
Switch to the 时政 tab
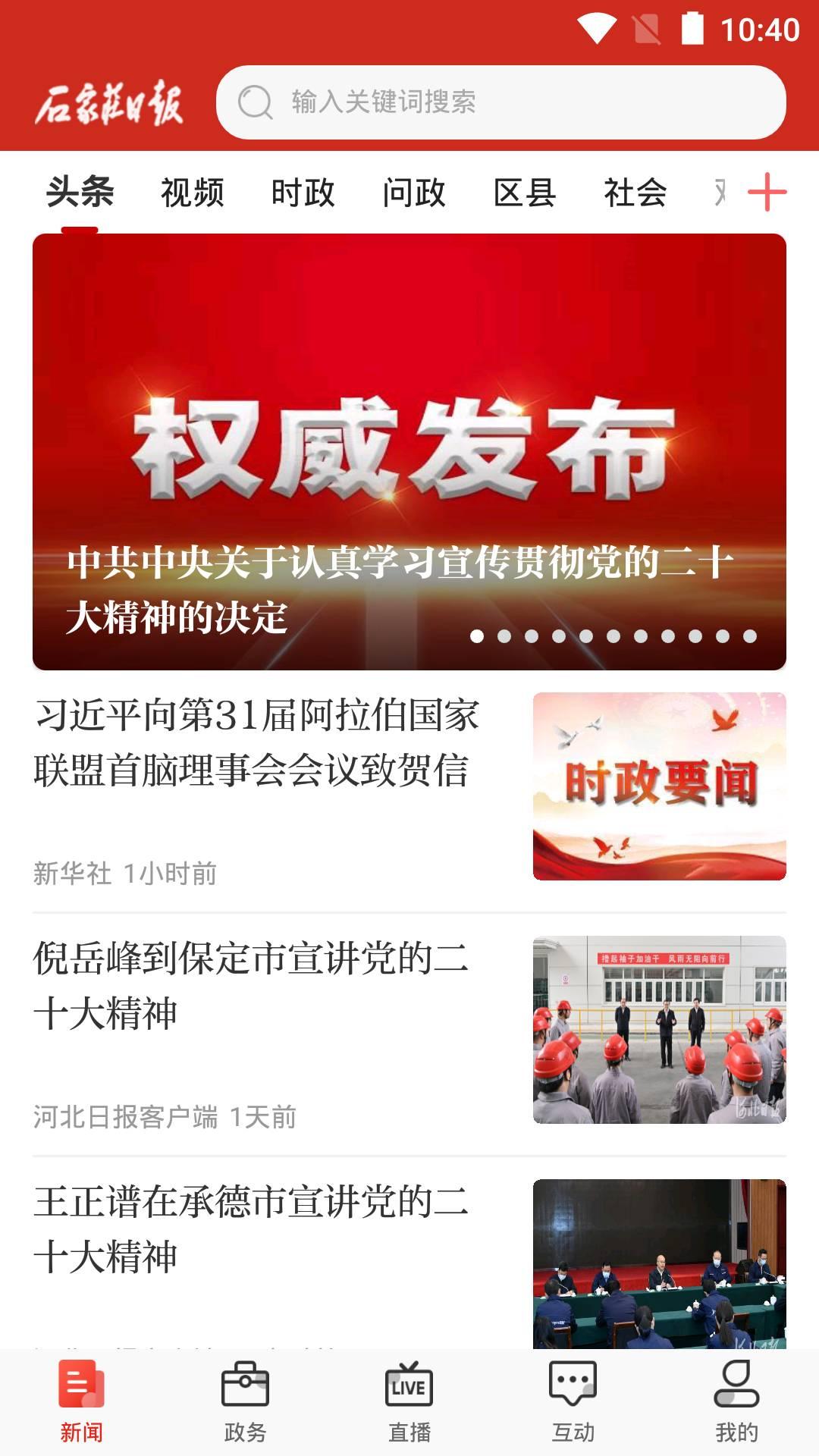point(303,192)
